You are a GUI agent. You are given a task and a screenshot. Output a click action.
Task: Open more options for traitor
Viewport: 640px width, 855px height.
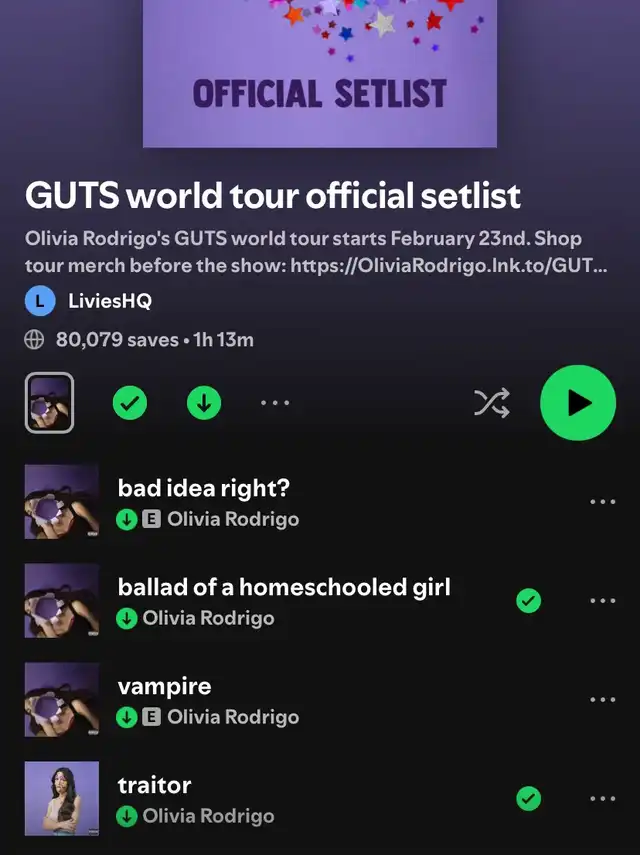pyautogui.click(x=602, y=798)
